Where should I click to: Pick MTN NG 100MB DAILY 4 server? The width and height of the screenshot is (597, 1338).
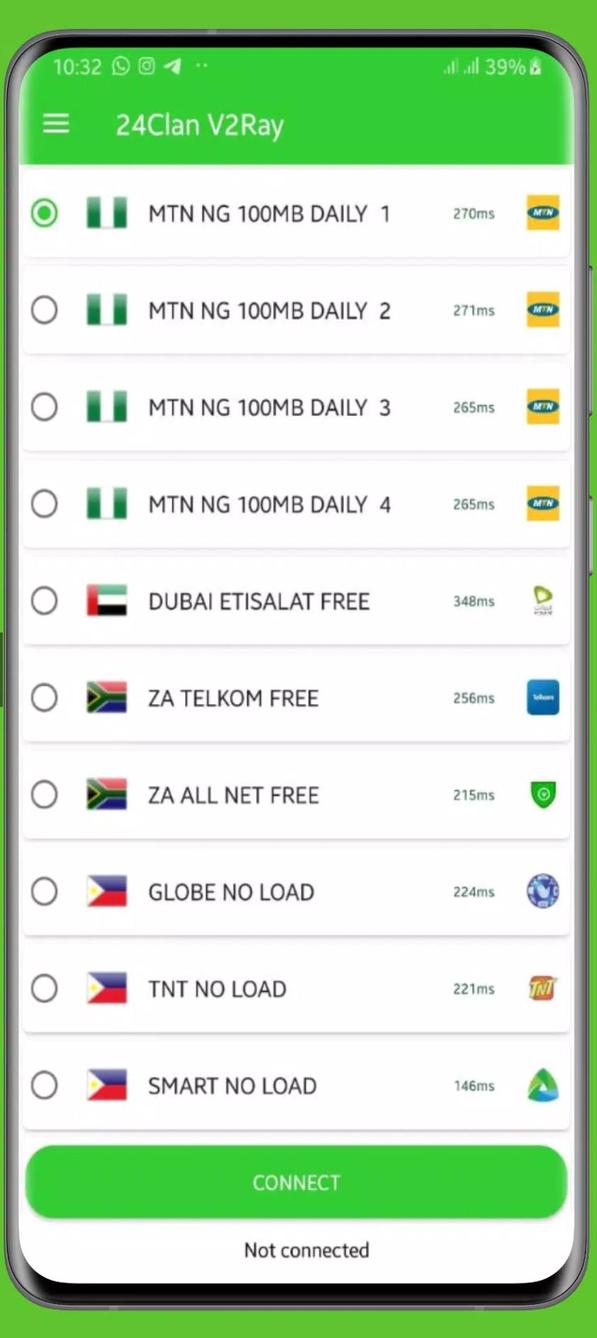coord(296,504)
